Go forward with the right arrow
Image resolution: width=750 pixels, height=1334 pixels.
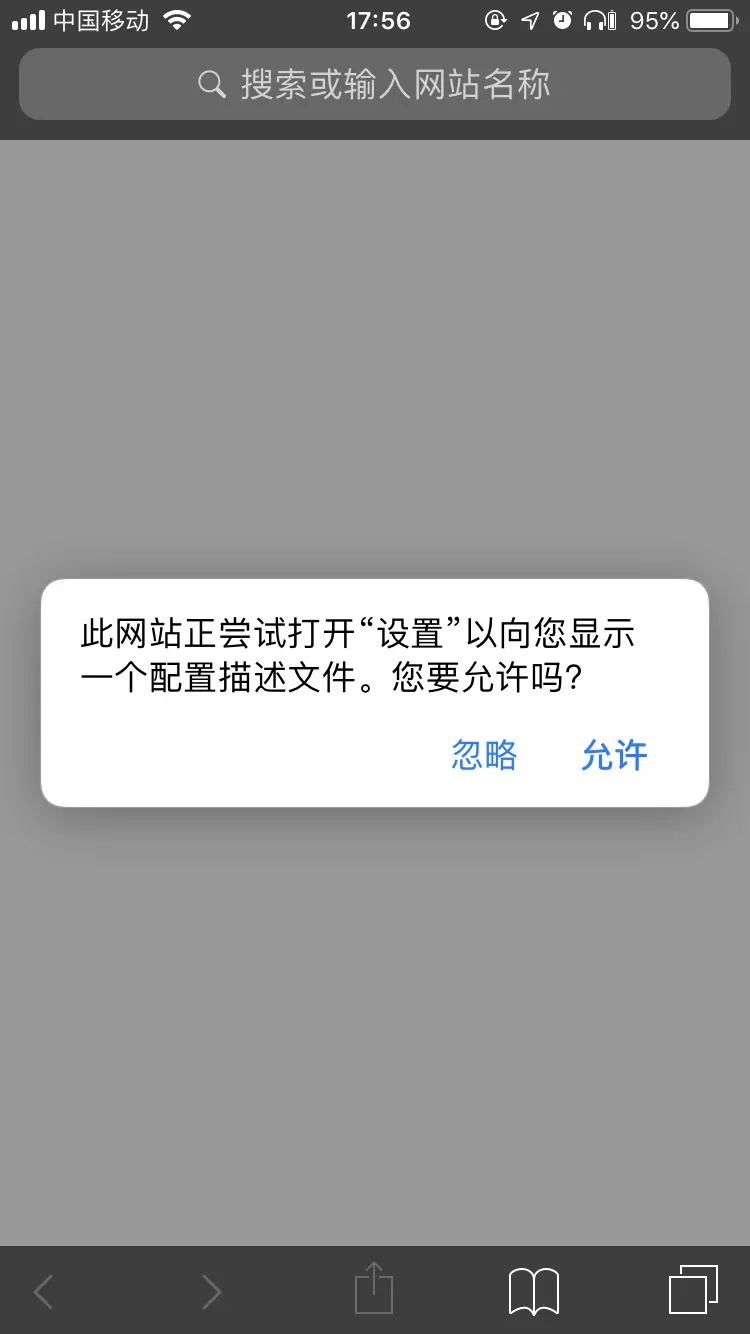[211, 1292]
